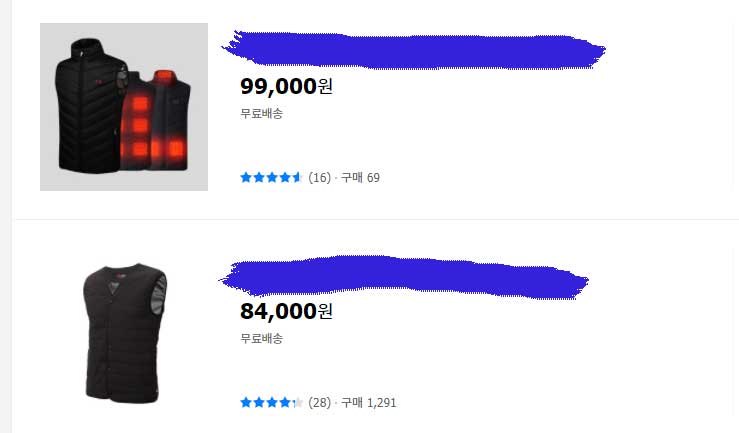
Task: Open the 99,000원 heated vest product image
Action: pos(123,107)
